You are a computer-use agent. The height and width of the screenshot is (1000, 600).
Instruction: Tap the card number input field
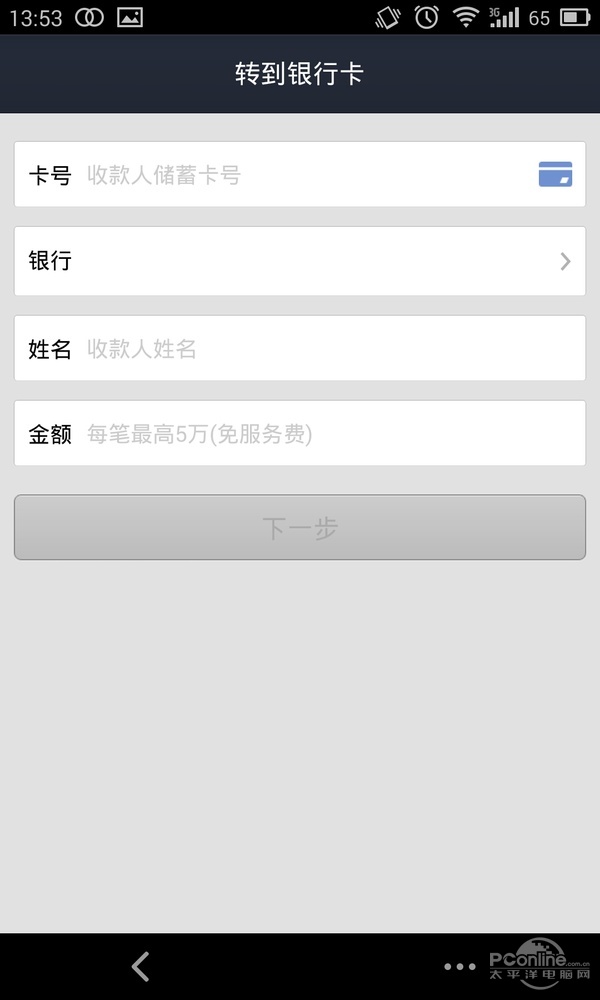click(300, 175)
